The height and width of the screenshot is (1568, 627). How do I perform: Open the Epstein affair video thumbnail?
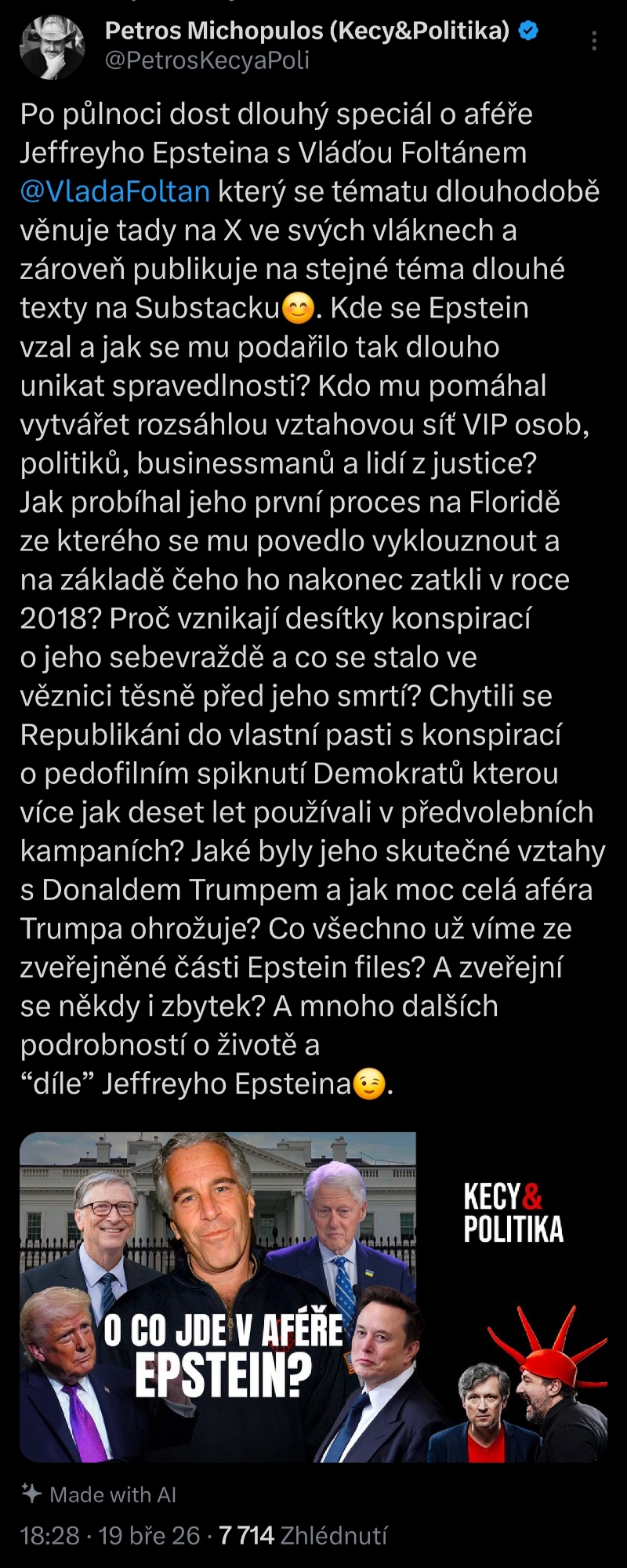tap(313, 1297)
